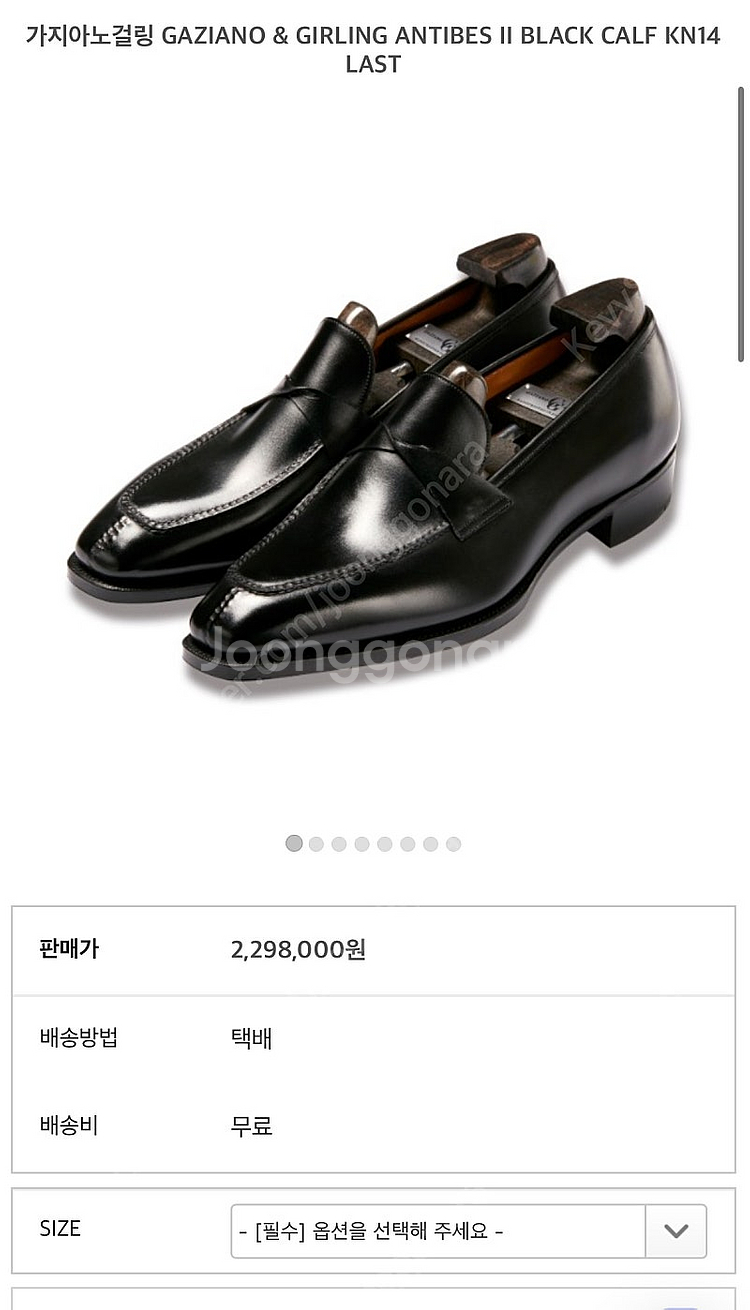Click the 무료 shipping fee text

tap(248, 1126)
